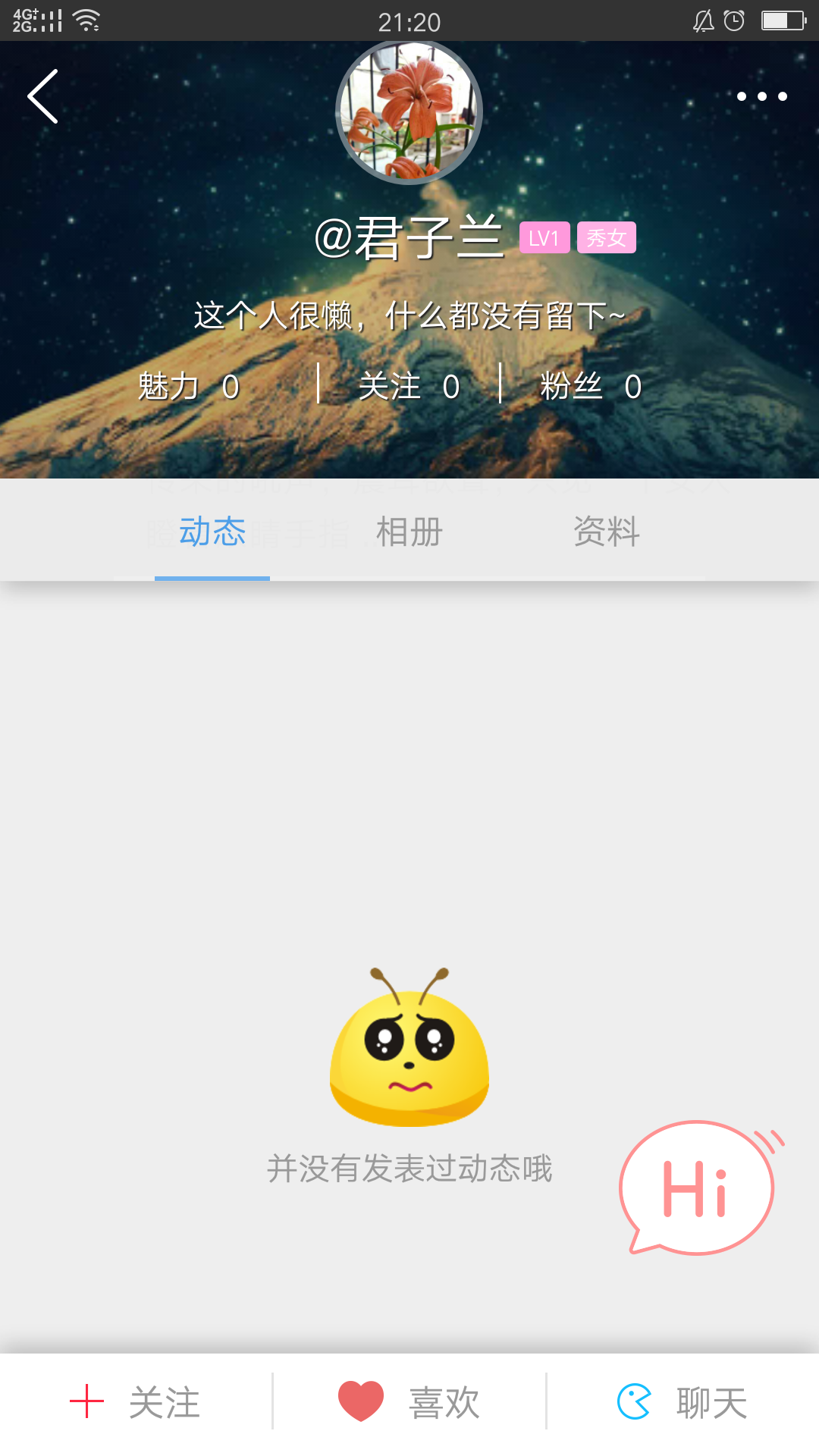Switch to the 资料 tab
819x1456 pixels.
[x=607, y=532]
